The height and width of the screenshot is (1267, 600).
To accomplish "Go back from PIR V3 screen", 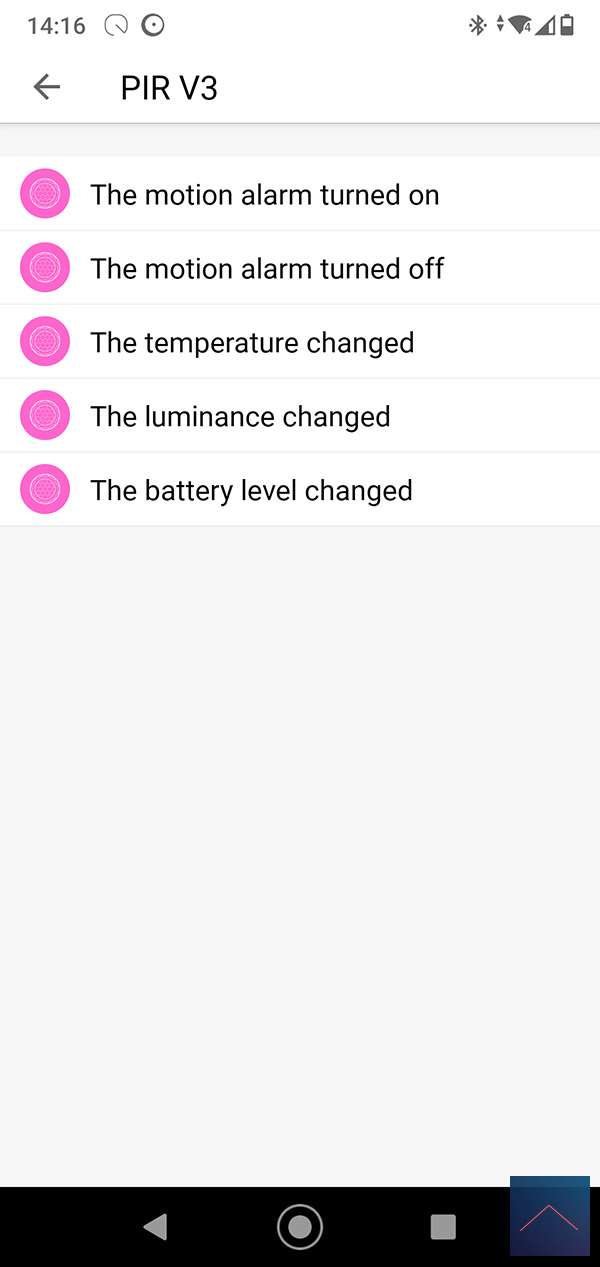I will pyautogui.click(x=47, y=87).
